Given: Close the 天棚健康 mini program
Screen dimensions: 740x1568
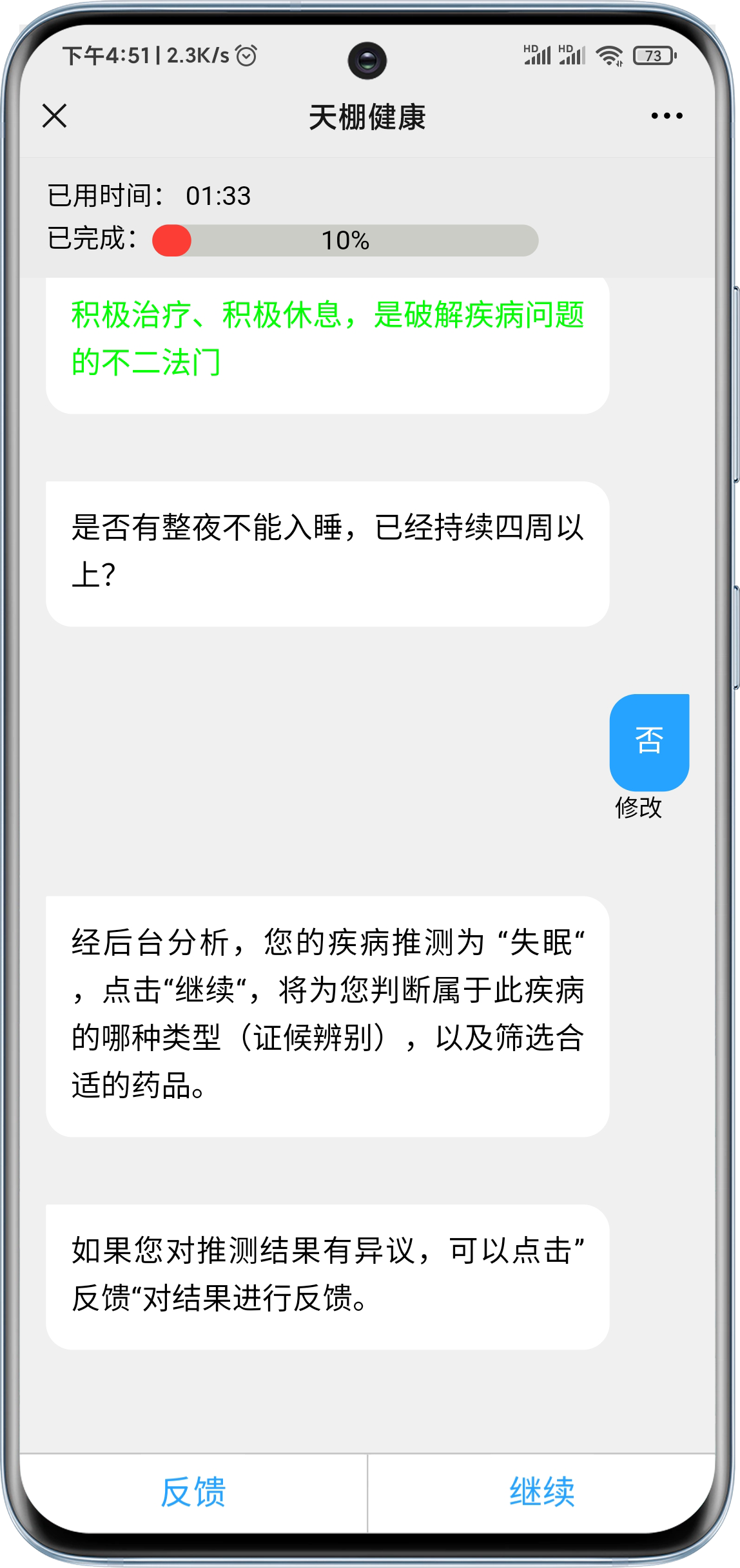Looking at the screenshot, I should (x=55, y=116).
